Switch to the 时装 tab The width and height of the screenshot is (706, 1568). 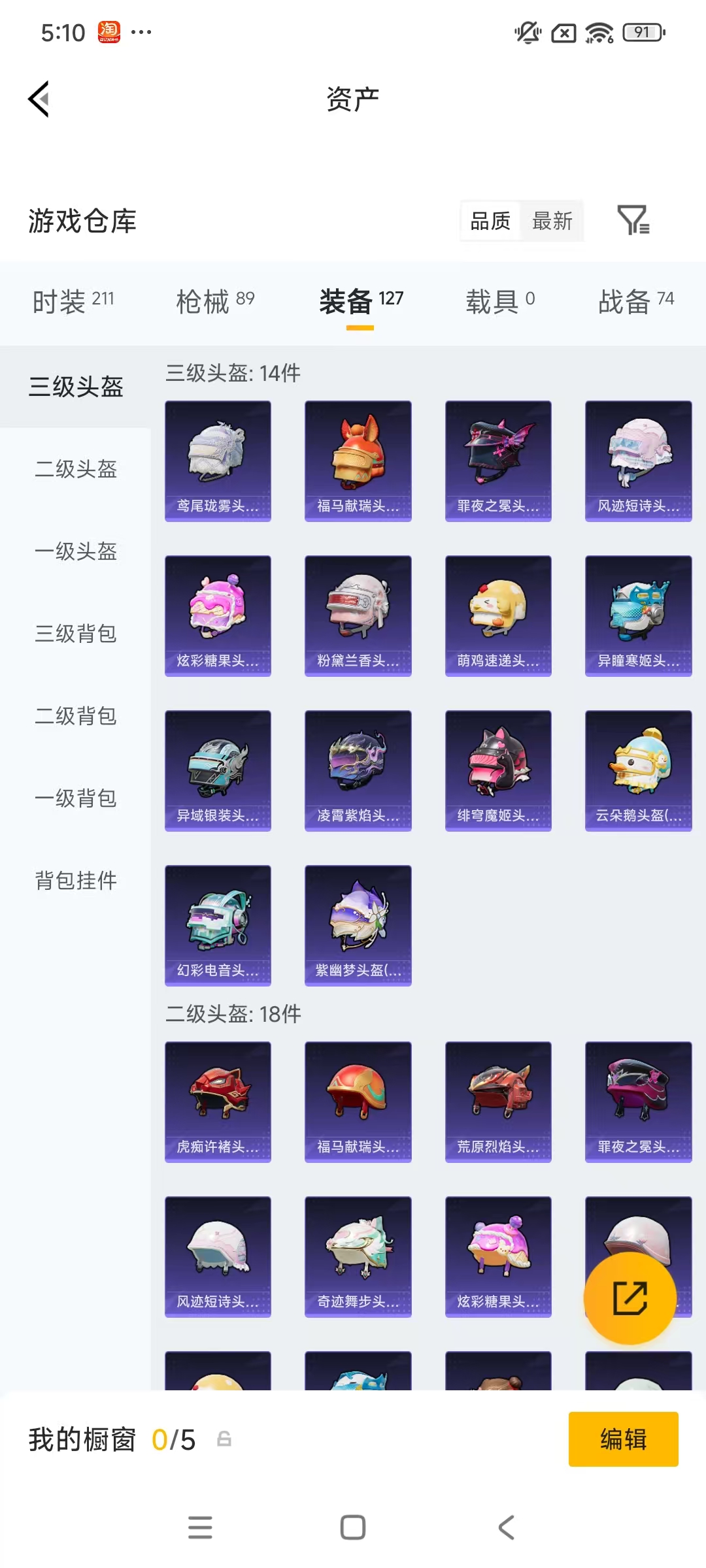73,301
